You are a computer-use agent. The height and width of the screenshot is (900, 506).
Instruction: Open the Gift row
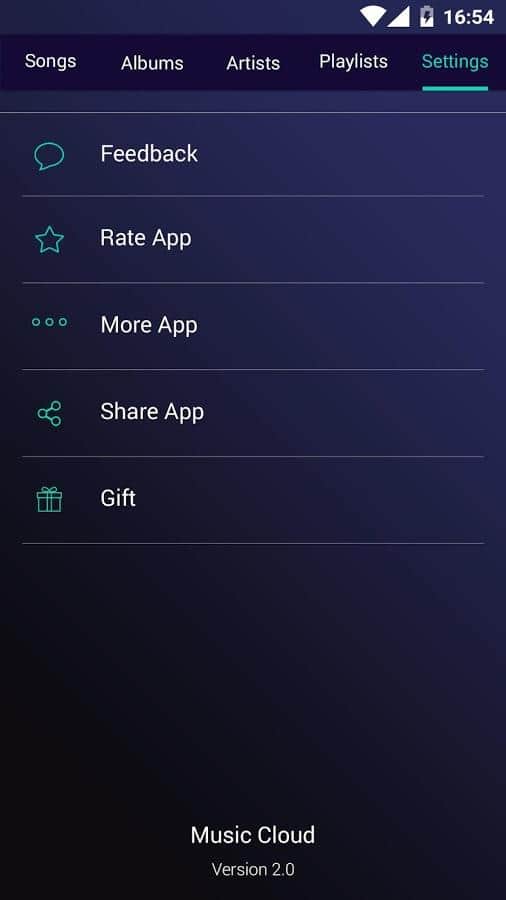click(x=253, y=499)
